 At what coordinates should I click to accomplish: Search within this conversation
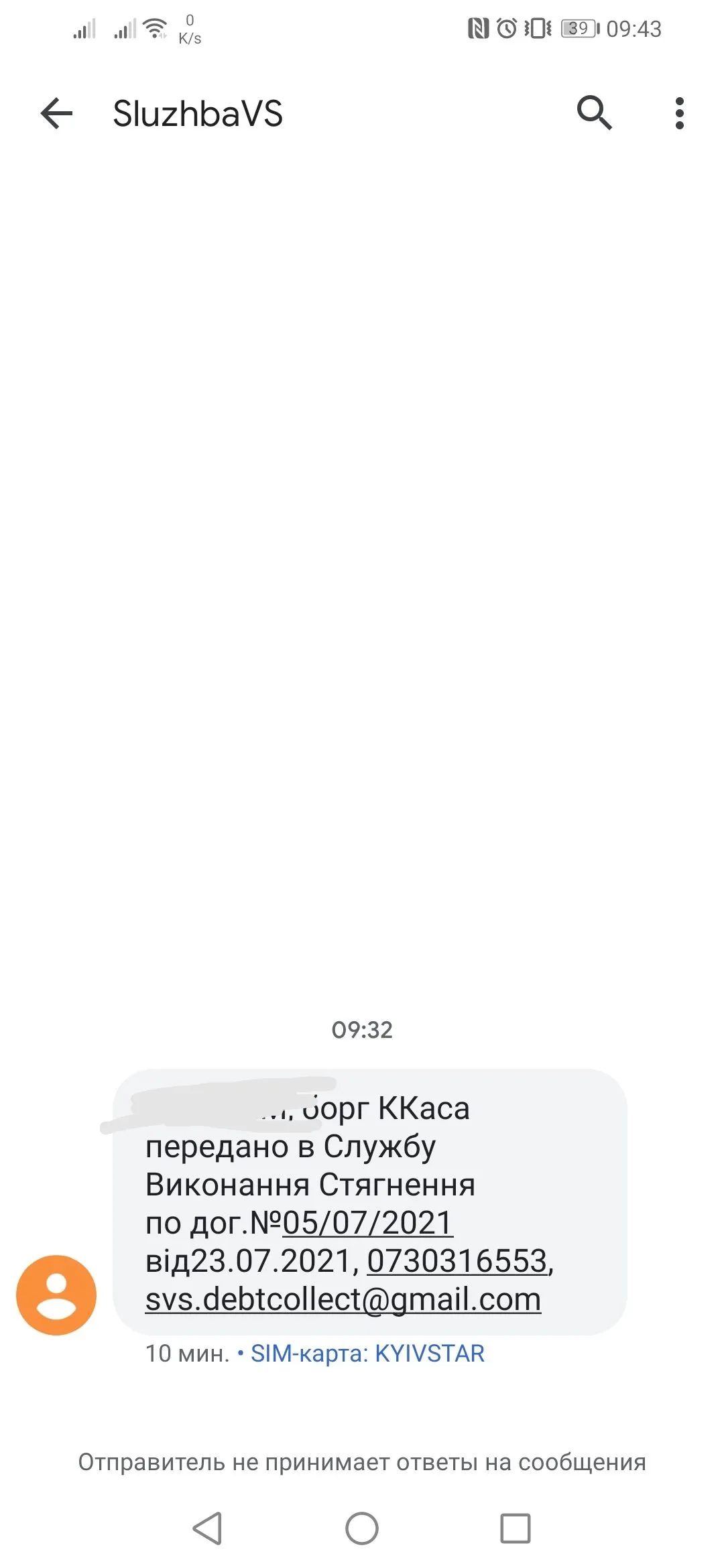click(594, 113)
